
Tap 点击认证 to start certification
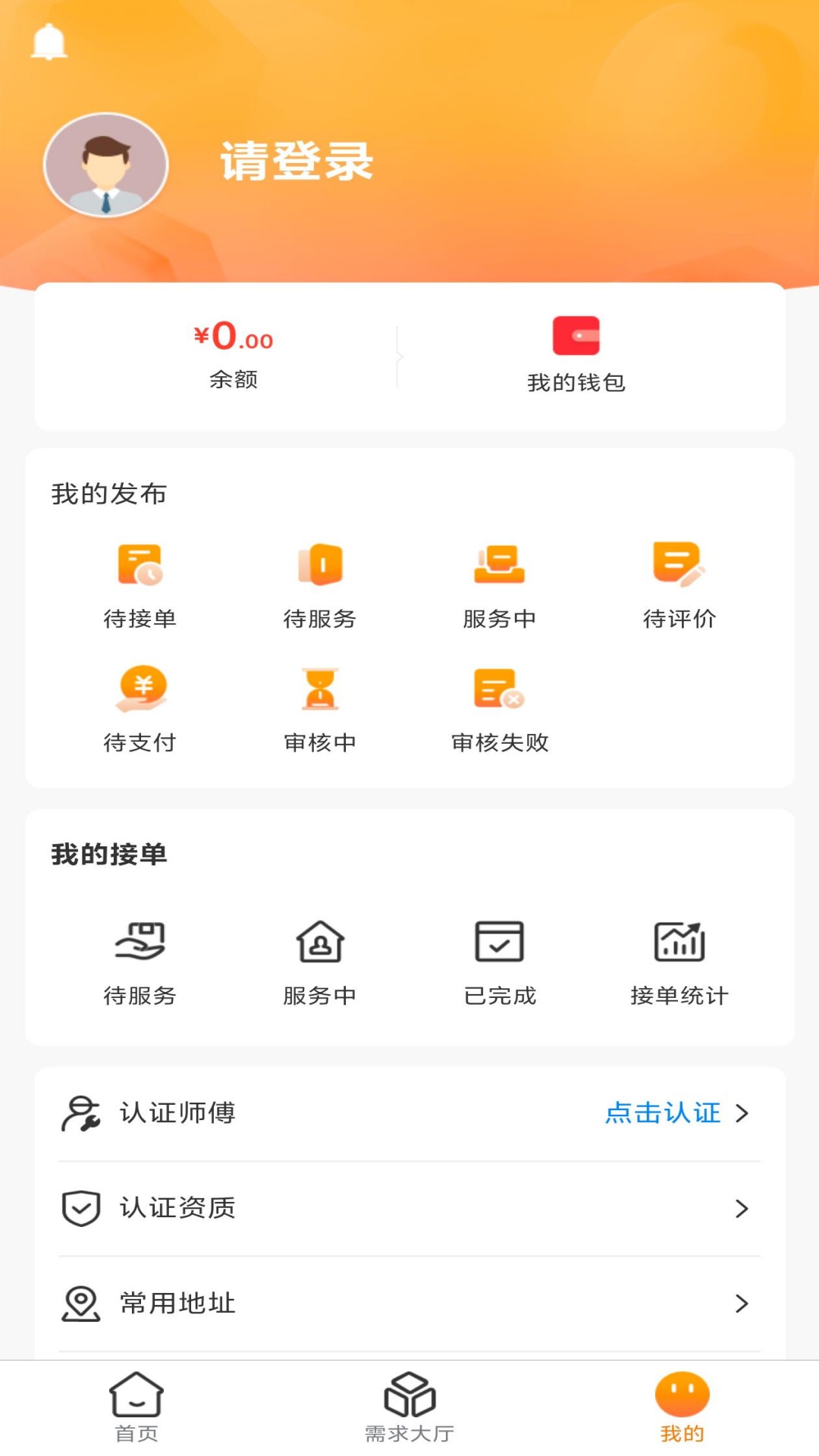tap(663, 1114)
